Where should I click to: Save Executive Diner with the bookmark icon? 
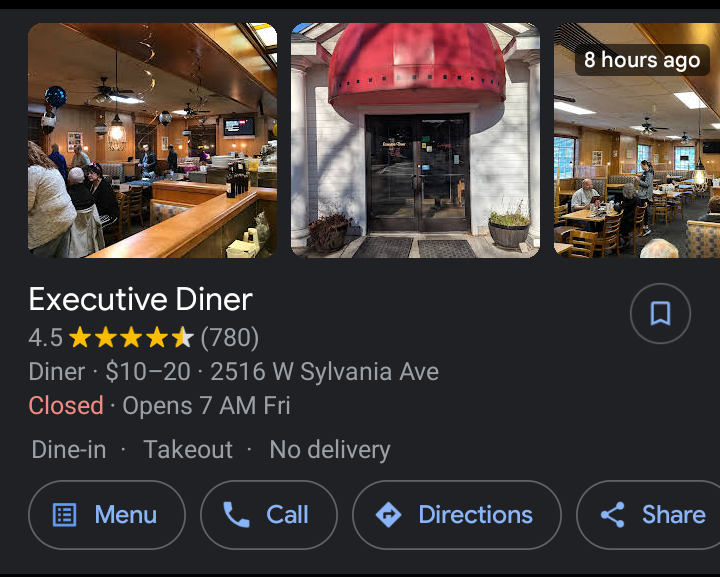click(x=660, y=314)
